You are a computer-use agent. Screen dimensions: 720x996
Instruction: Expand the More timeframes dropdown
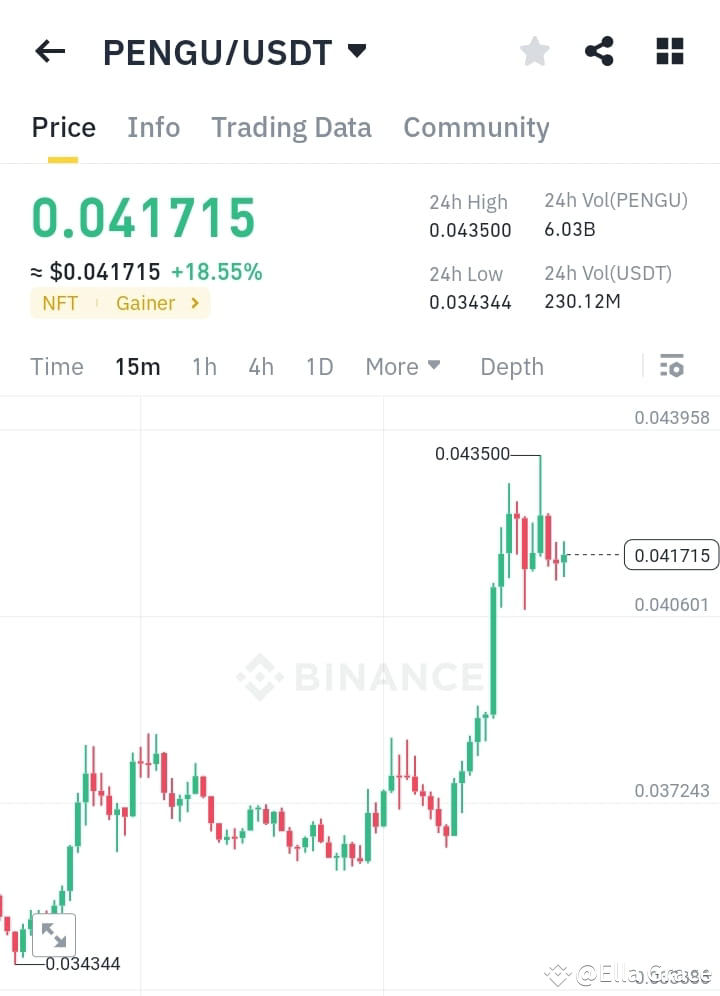[x=402, y=367]
